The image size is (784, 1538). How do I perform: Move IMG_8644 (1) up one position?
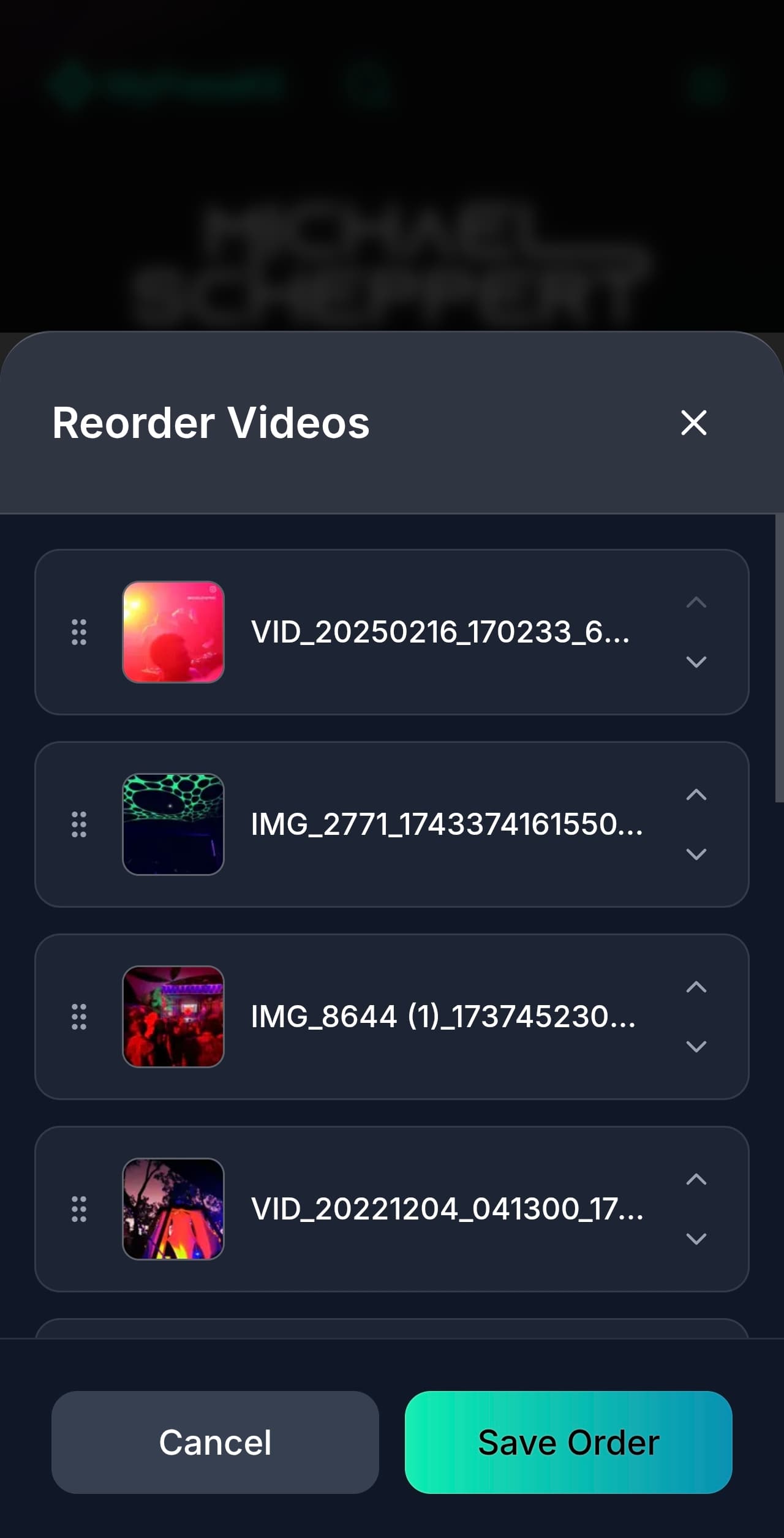tap(696, 987)
